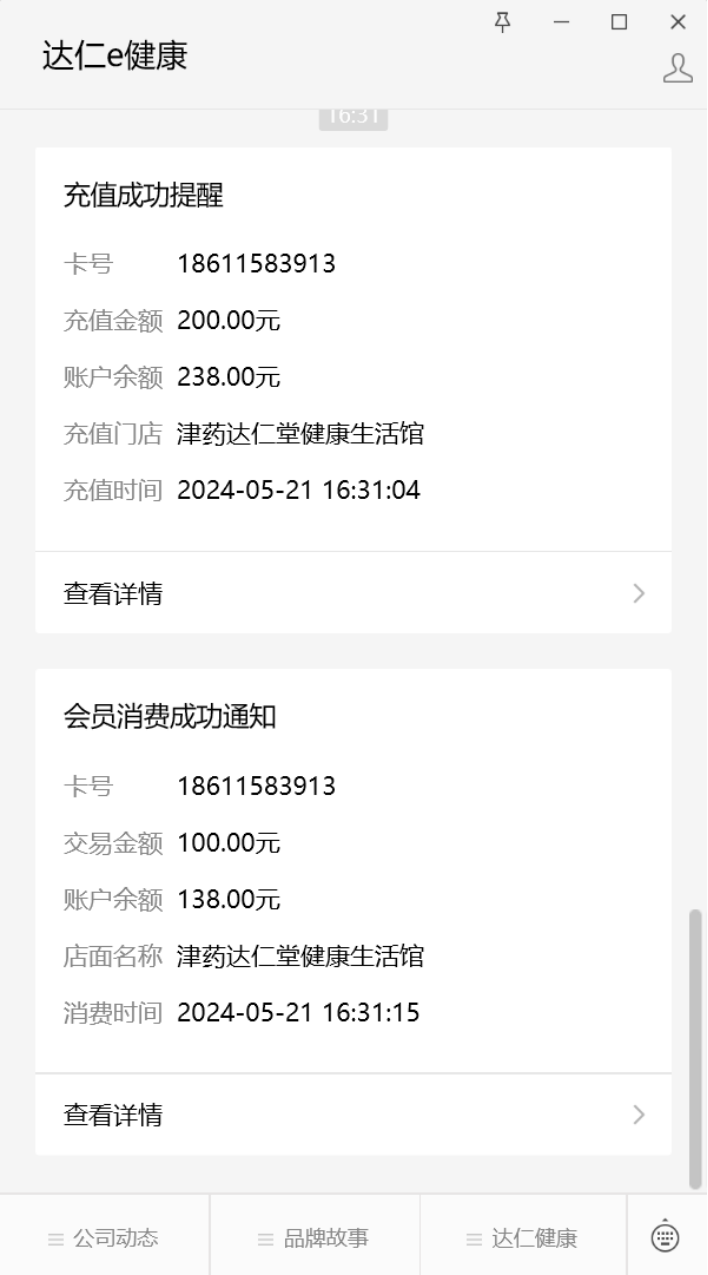Maximize the window
The image size is (708, 1275).
[619, 22]
